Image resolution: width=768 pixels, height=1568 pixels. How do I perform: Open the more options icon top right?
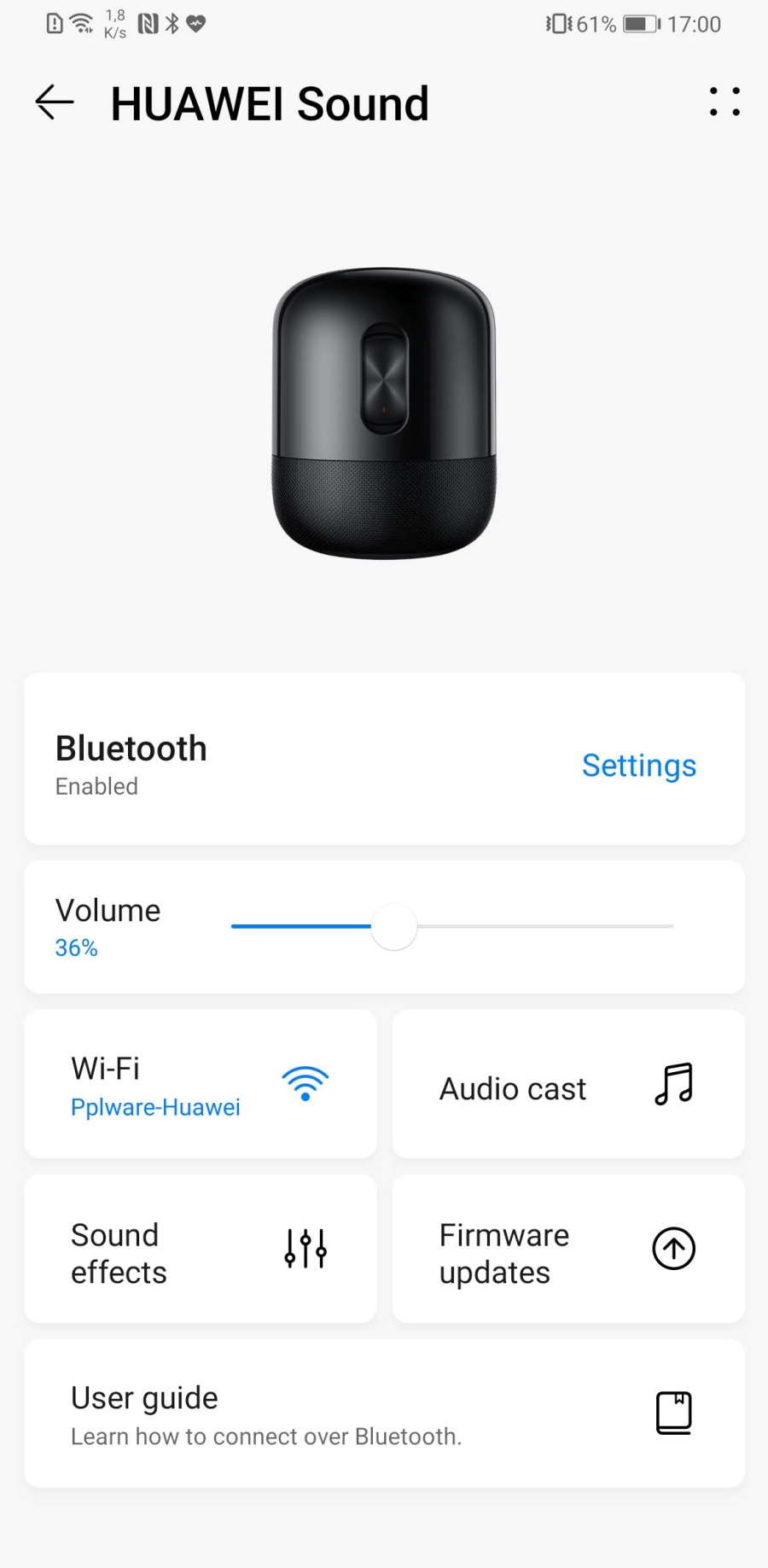[x=723, y=103]
